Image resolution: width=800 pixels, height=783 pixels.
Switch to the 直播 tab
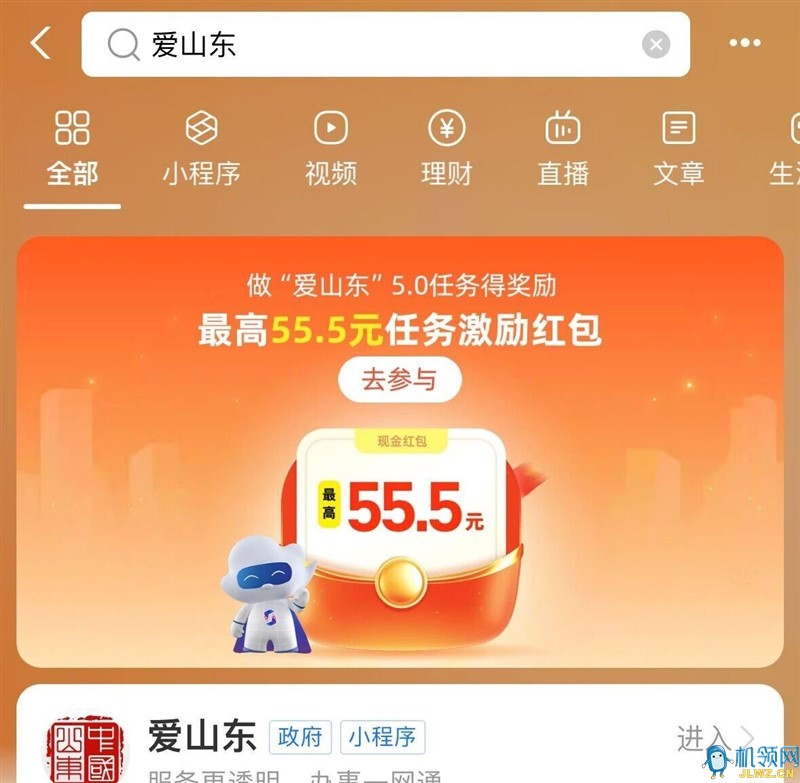click(563, 150)
